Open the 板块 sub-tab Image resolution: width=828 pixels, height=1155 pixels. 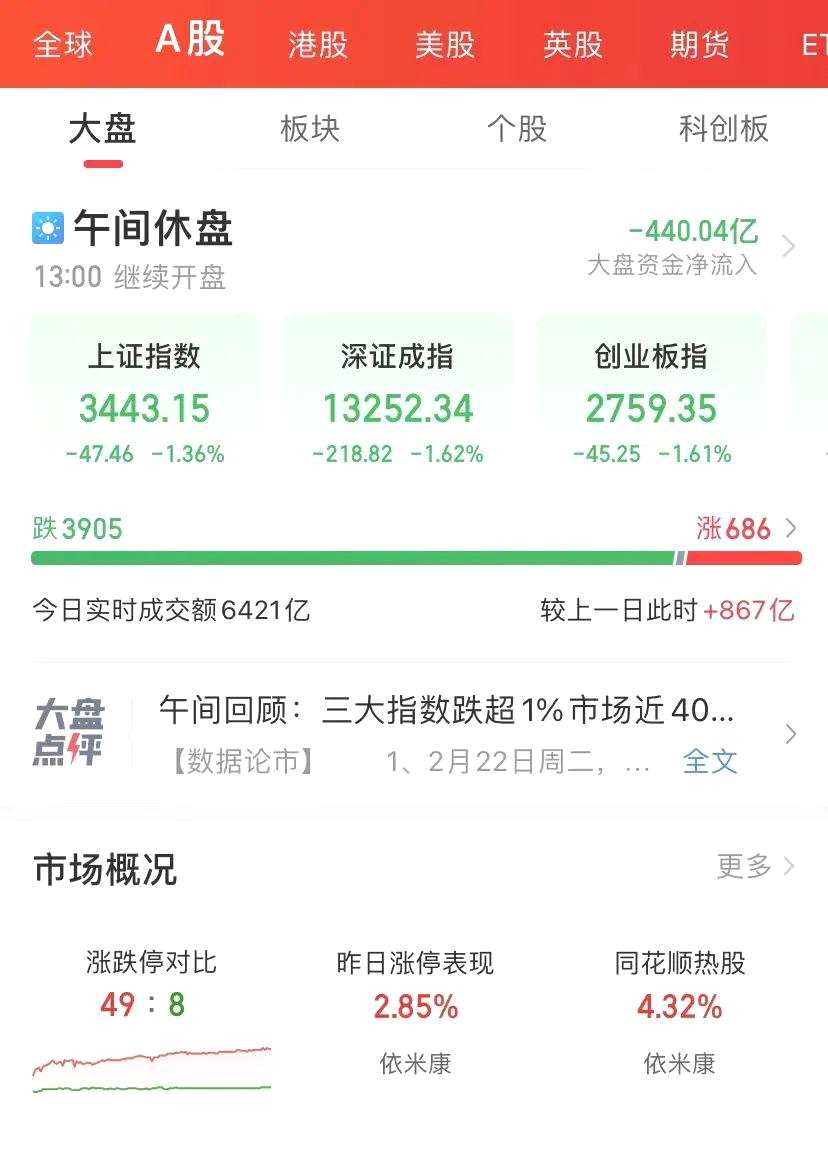click(x=310, y=129)
